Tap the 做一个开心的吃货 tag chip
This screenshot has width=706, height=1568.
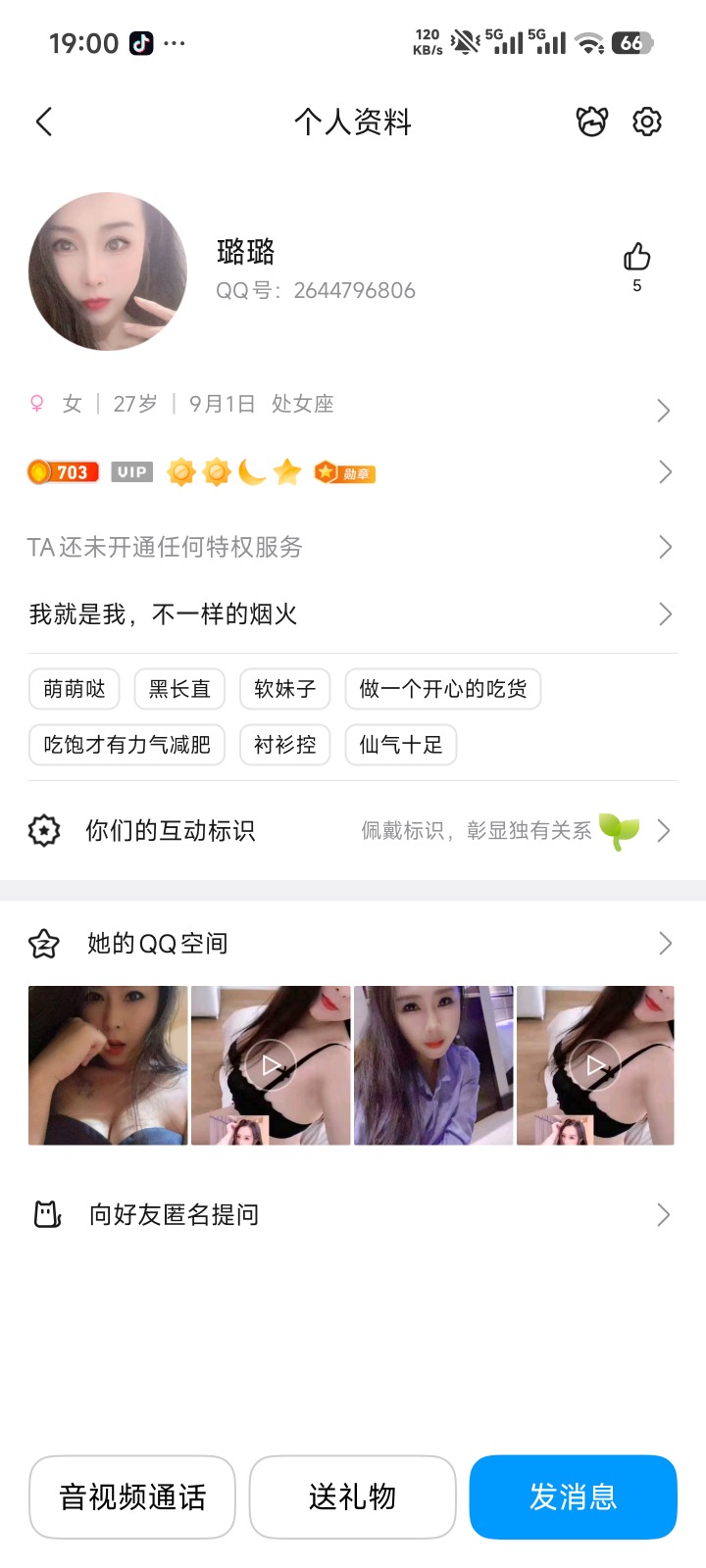442,689
